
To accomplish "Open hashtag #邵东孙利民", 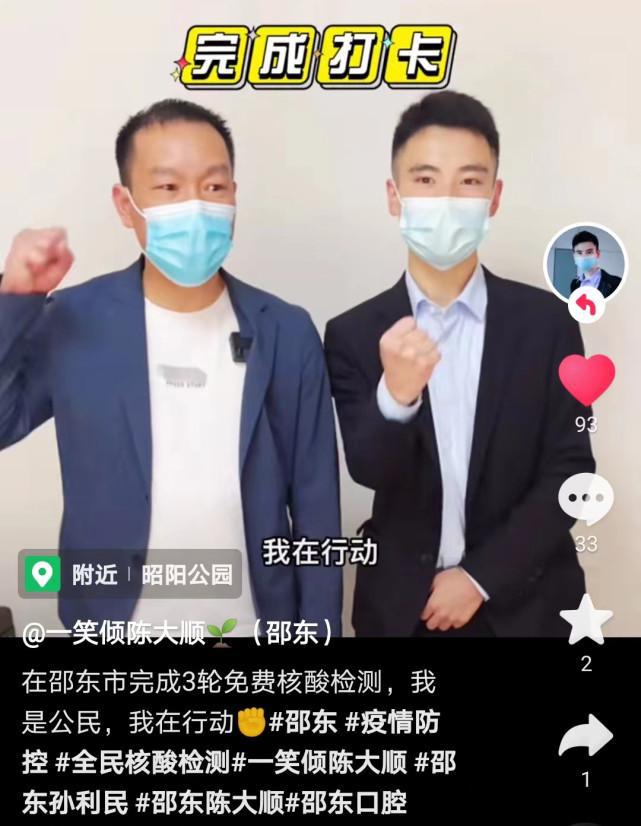I will click(70, 802).
